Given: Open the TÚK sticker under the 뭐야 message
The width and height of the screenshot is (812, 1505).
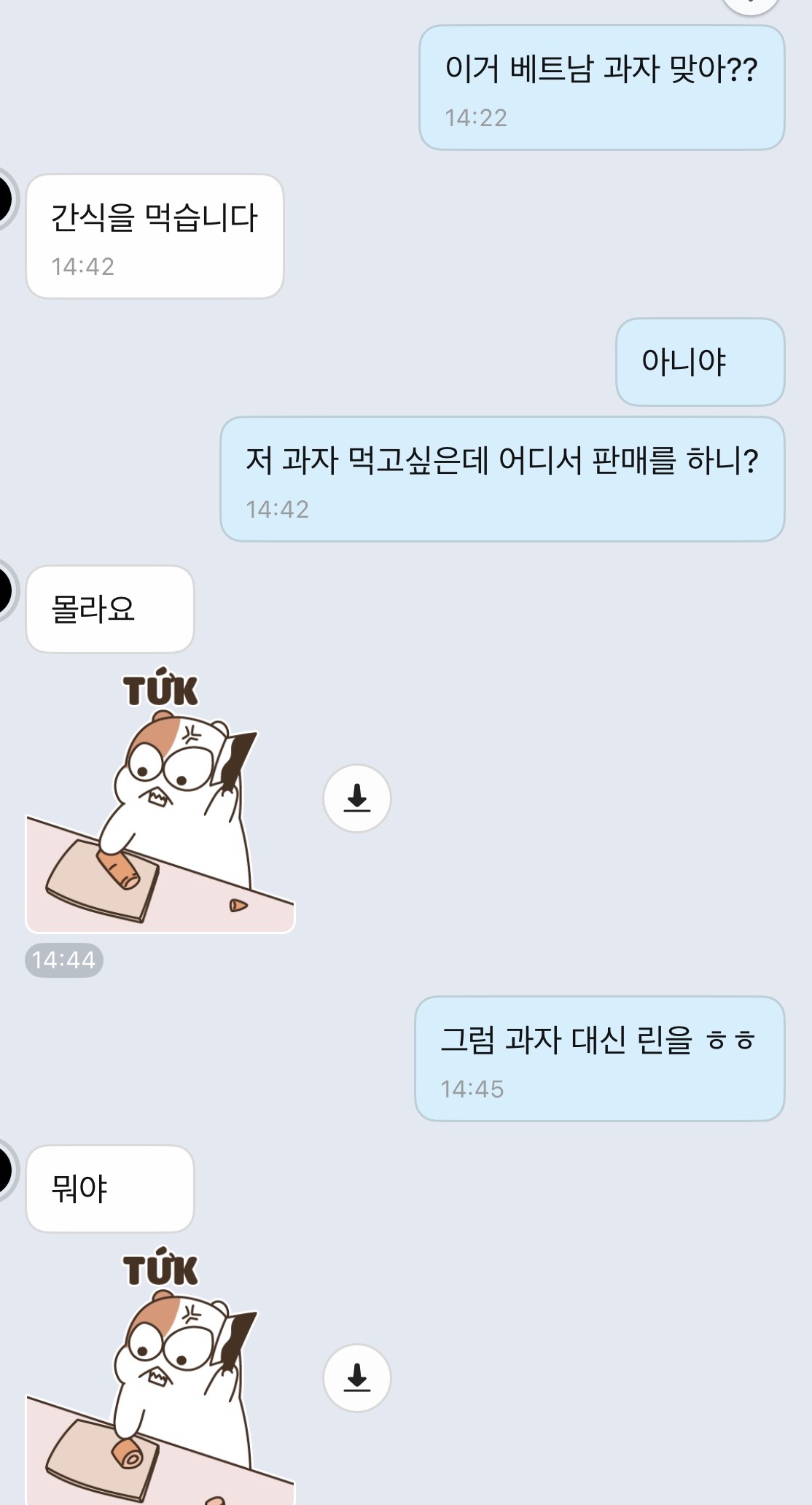Looking at the screenshot, I should [160, 1378].
